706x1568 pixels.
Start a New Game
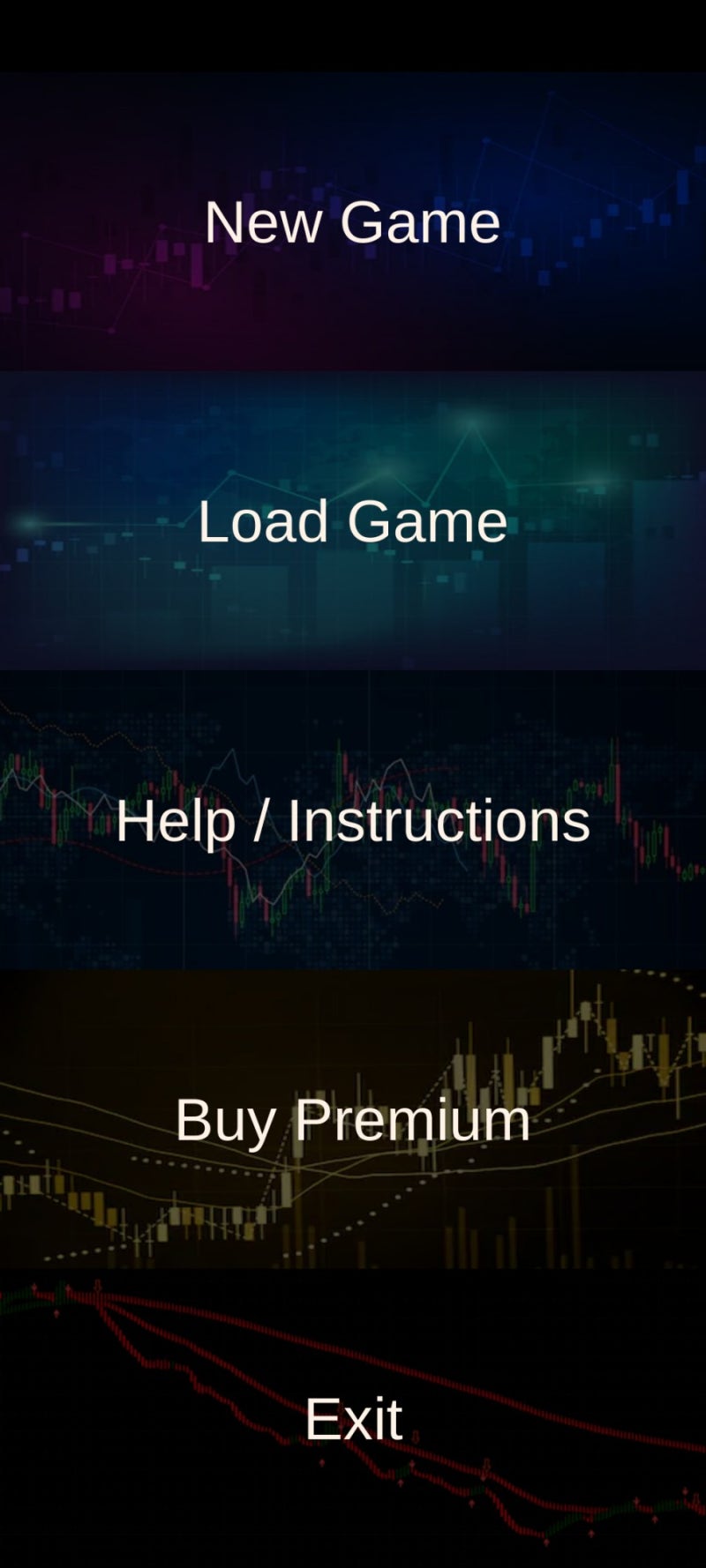pyautogui.click(x=353, y=221)
